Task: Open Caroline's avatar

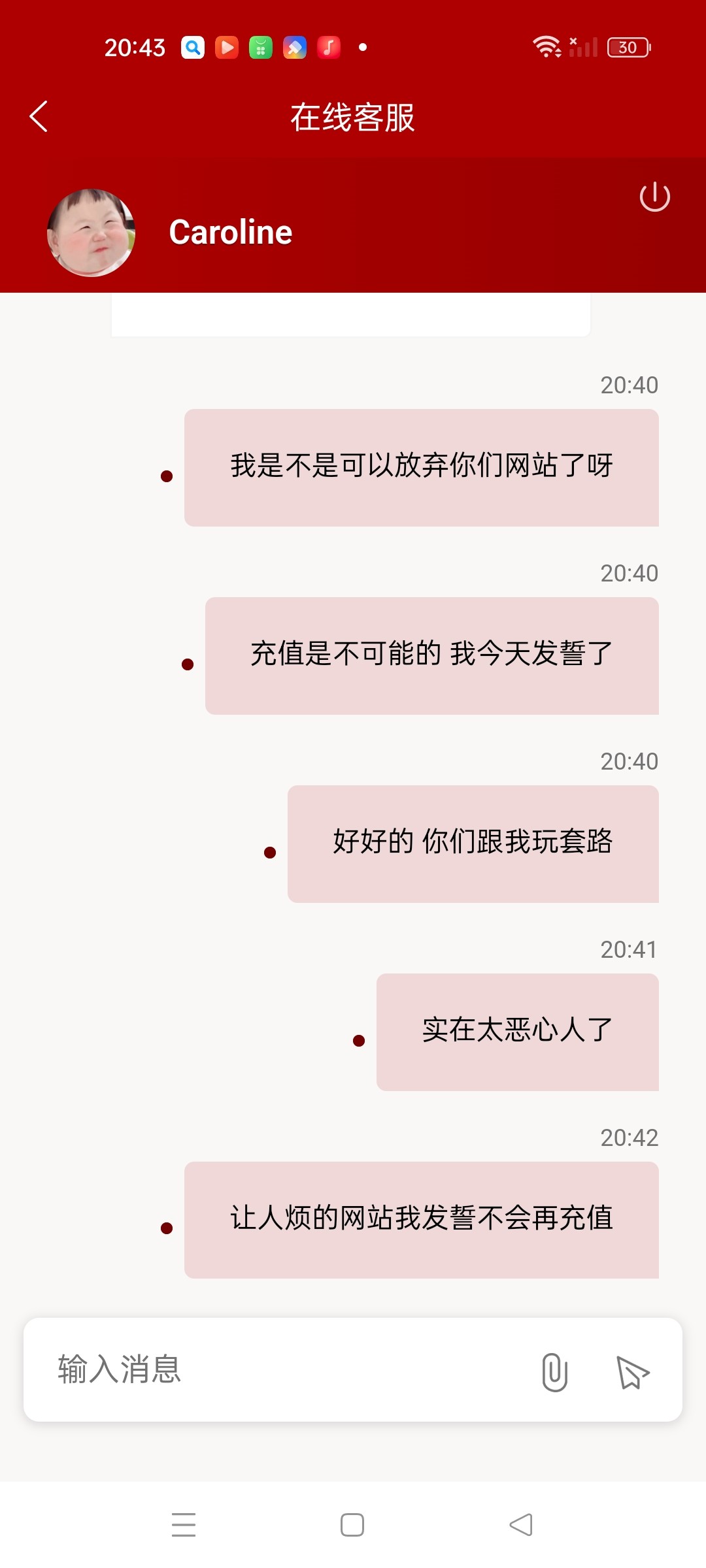Action: coord(91,233)
